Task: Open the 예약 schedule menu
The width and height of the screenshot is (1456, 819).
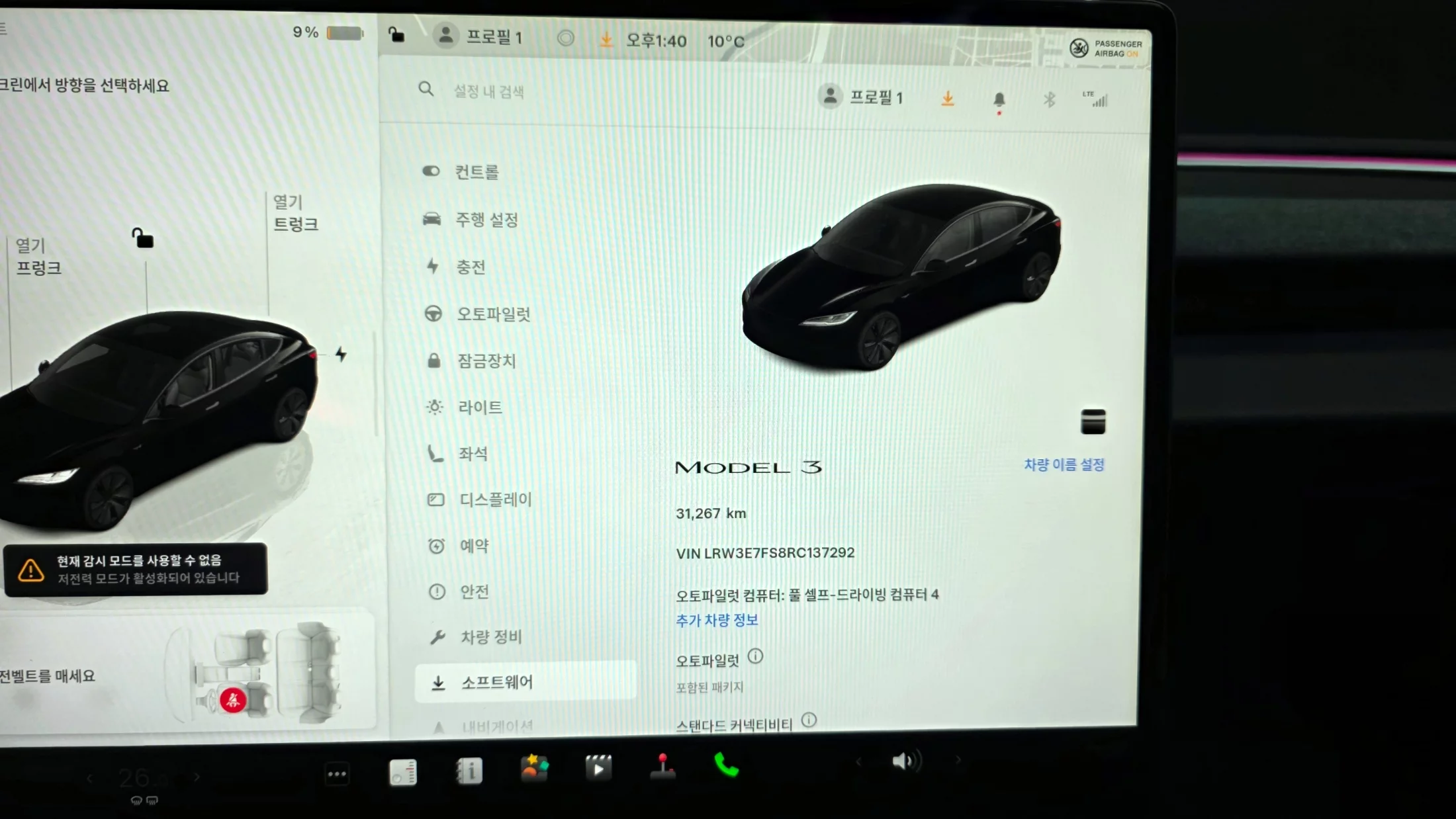Action: 474,546
